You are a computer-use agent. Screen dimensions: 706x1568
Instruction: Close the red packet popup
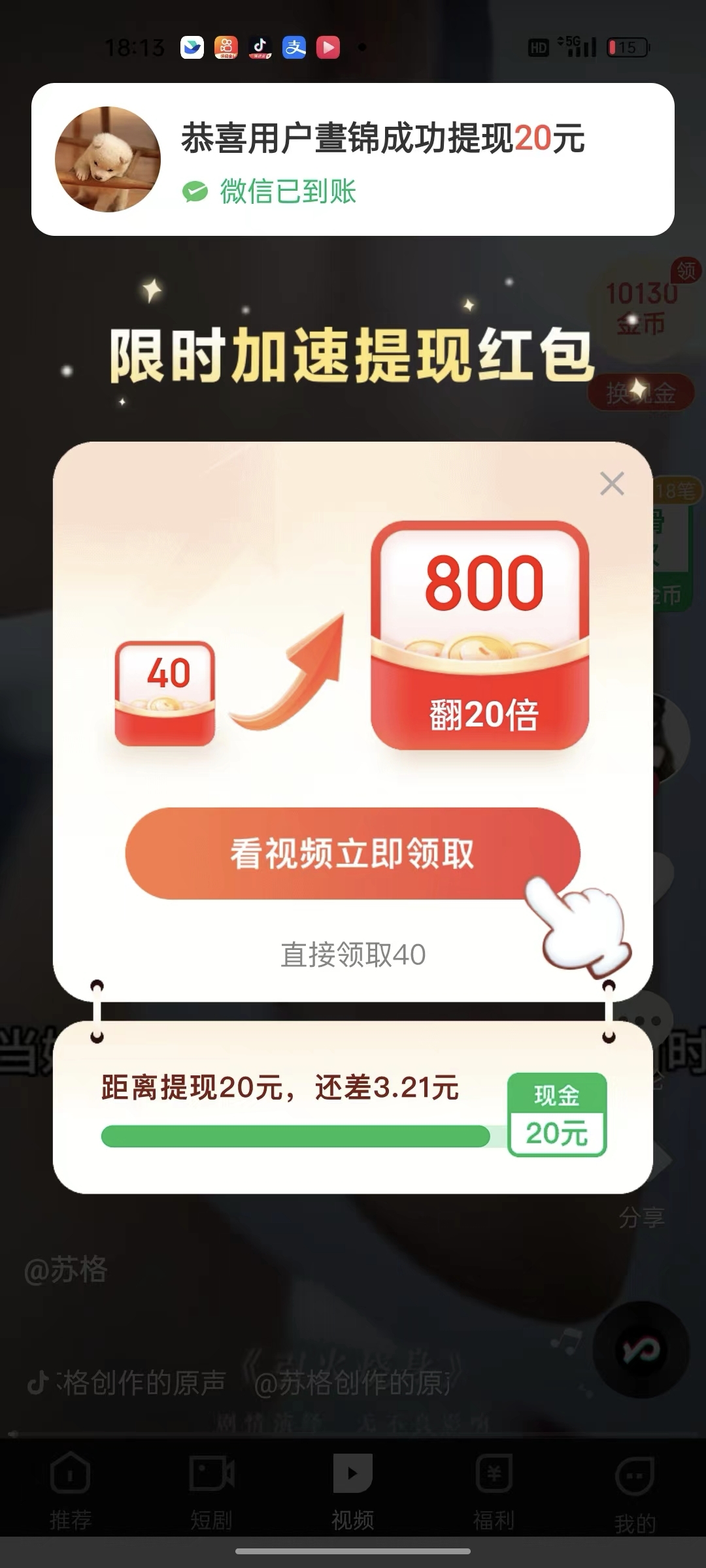click(612, 484)
